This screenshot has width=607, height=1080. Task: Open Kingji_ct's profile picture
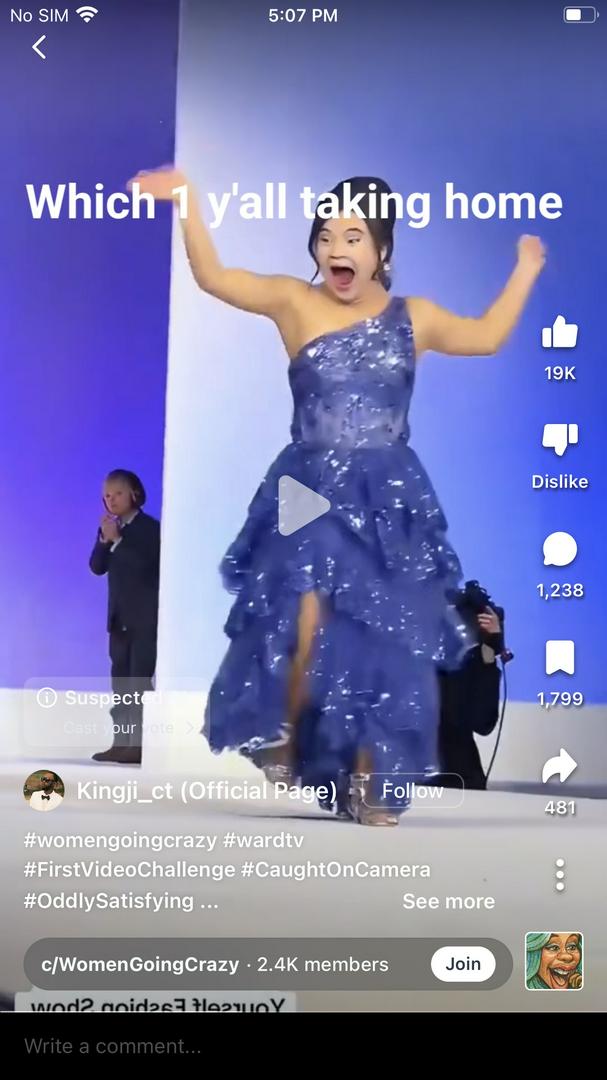[44, 791]
